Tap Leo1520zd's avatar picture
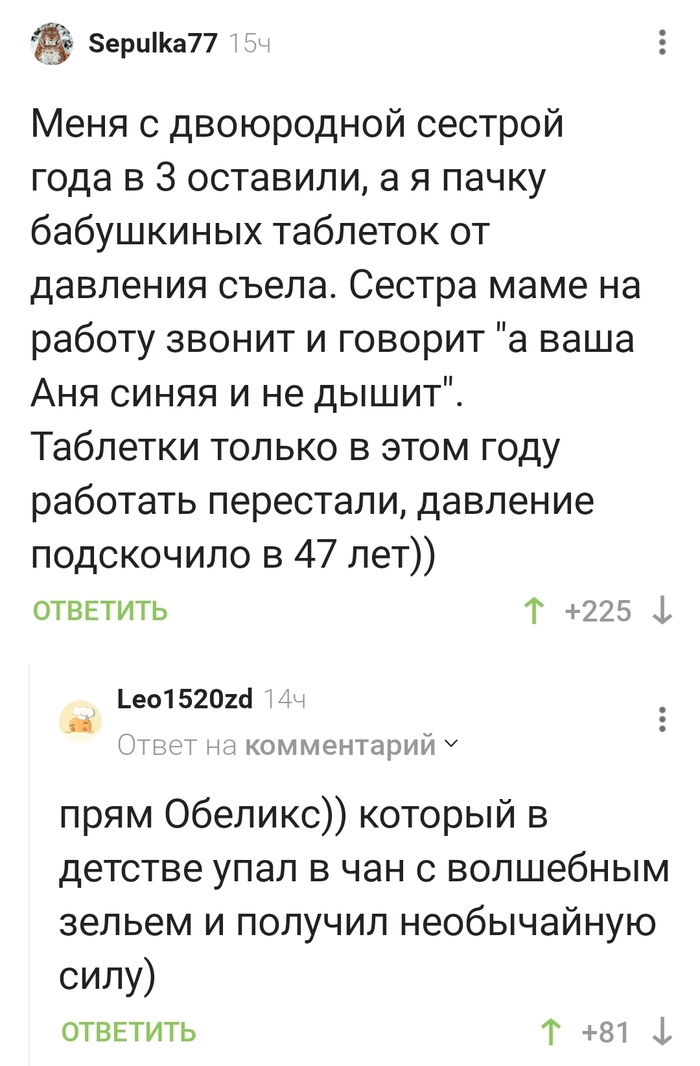The height and width of the screenshot is (1066, 700). (x=81, y=720)
